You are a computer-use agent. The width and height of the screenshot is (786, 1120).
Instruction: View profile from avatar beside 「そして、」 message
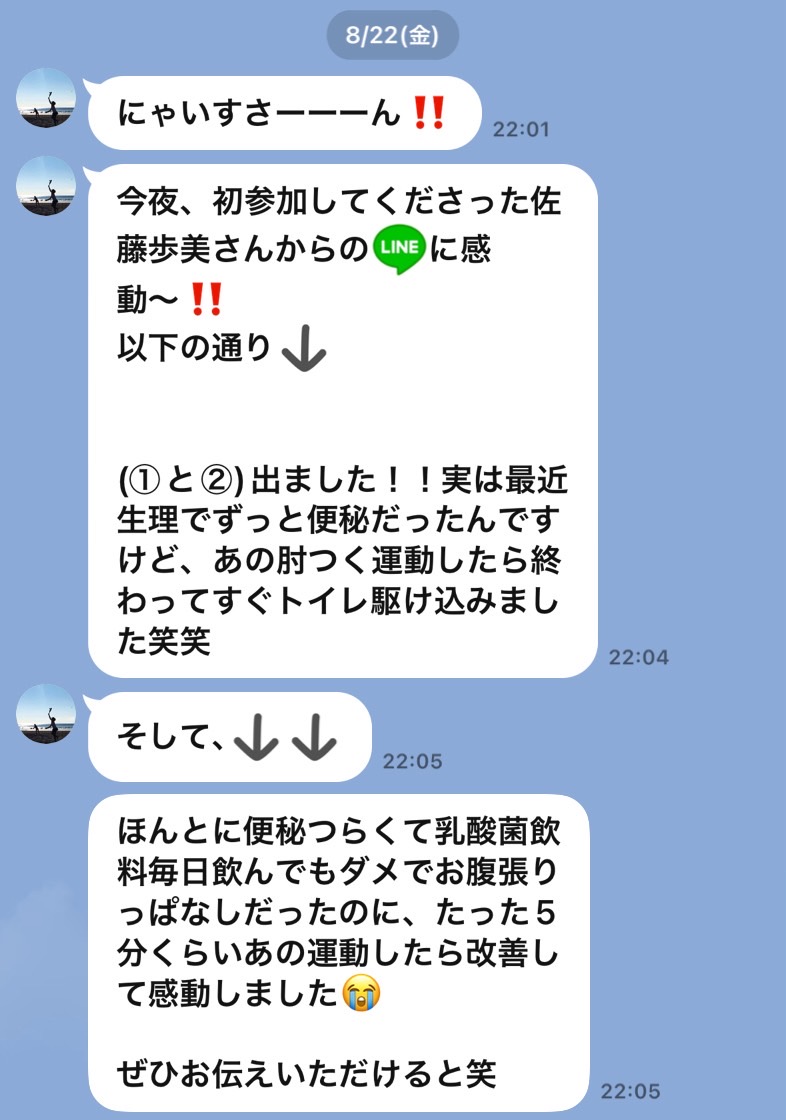pyautogui.click(x=47, y=714)
